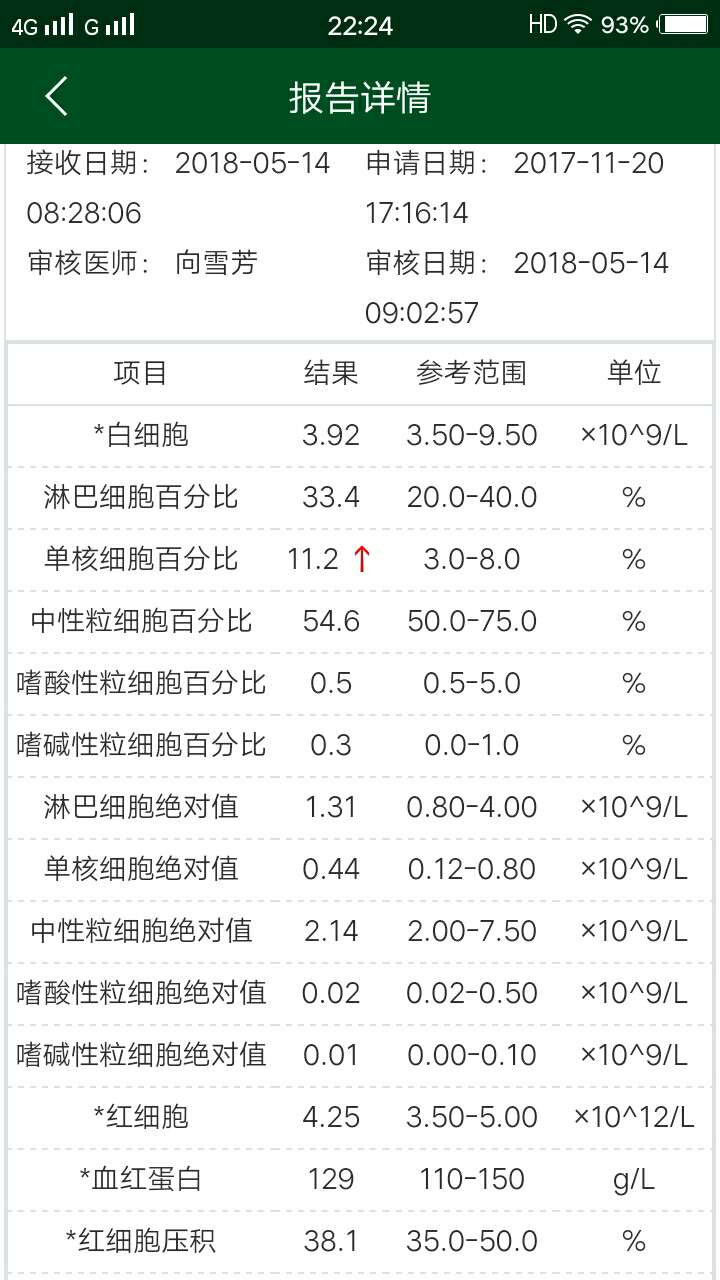Select the 结果 column header

pos(331,373)
